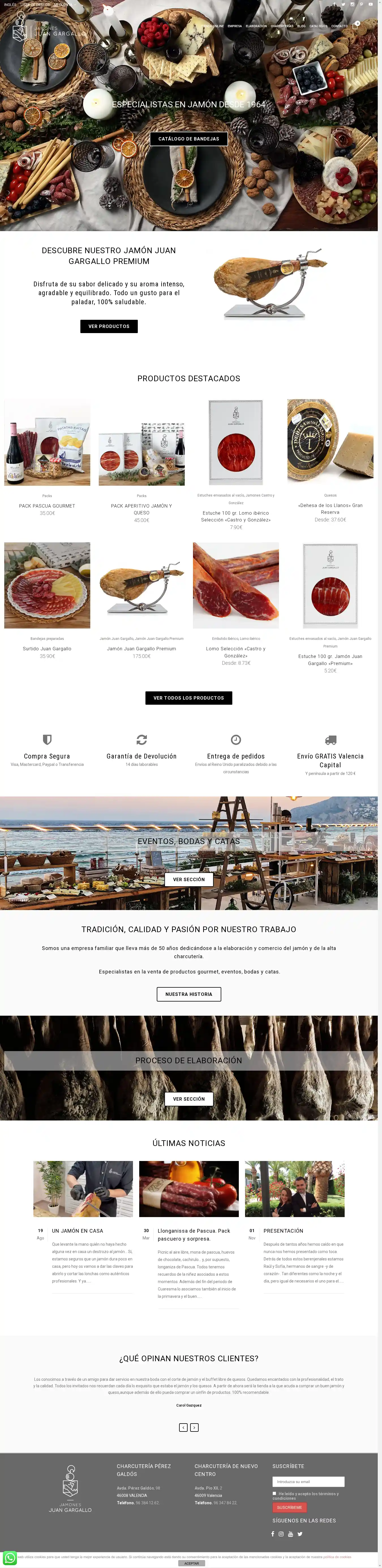The width and height of the screenshot is (382, 1568).
Task: Go to the Blog section
Action: (x=301, y=26)
